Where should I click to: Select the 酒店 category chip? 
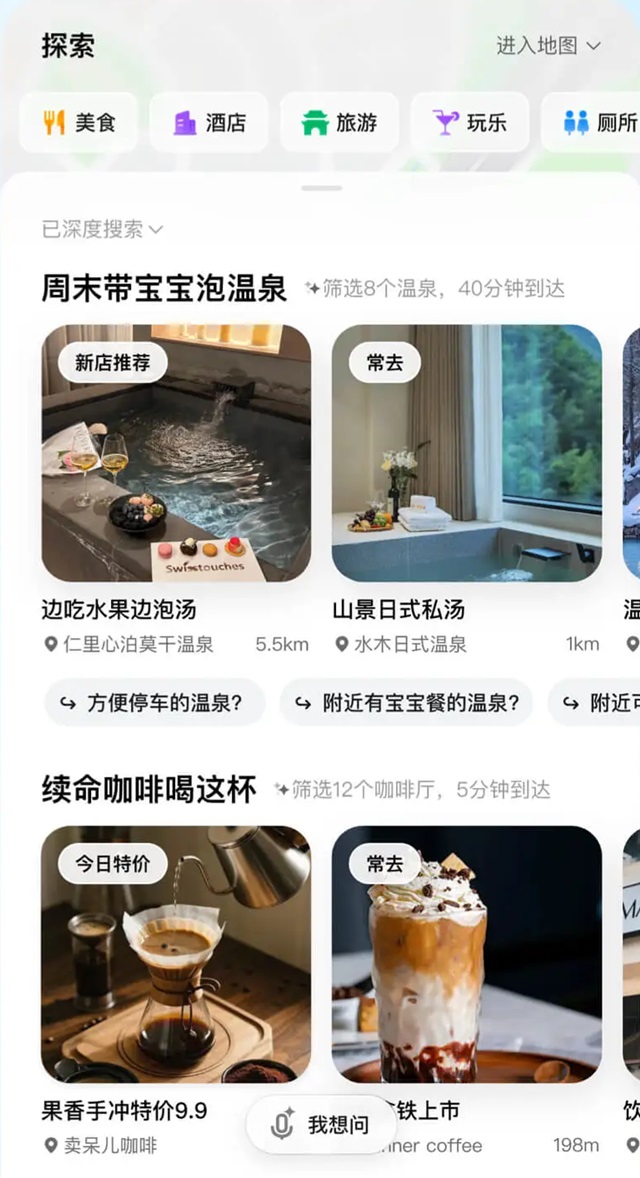(209, 123)
